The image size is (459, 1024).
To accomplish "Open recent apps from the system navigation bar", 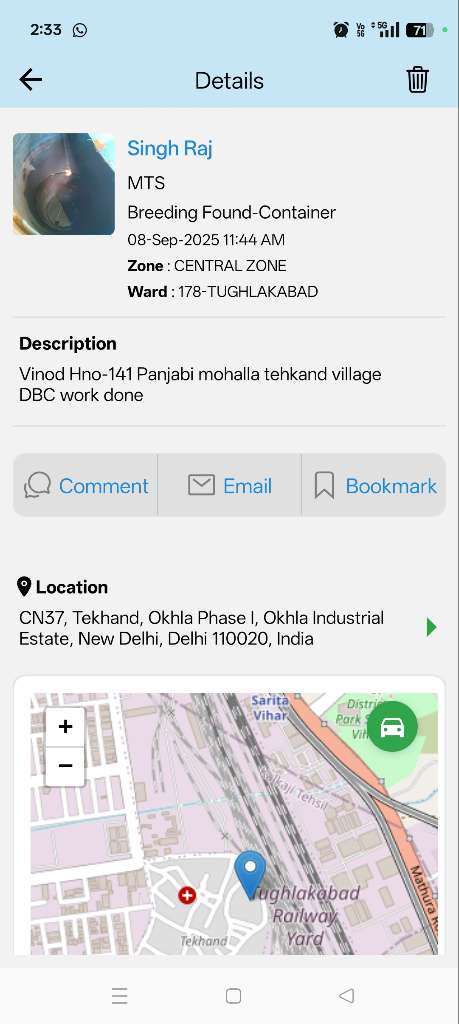I will (119, 995).
